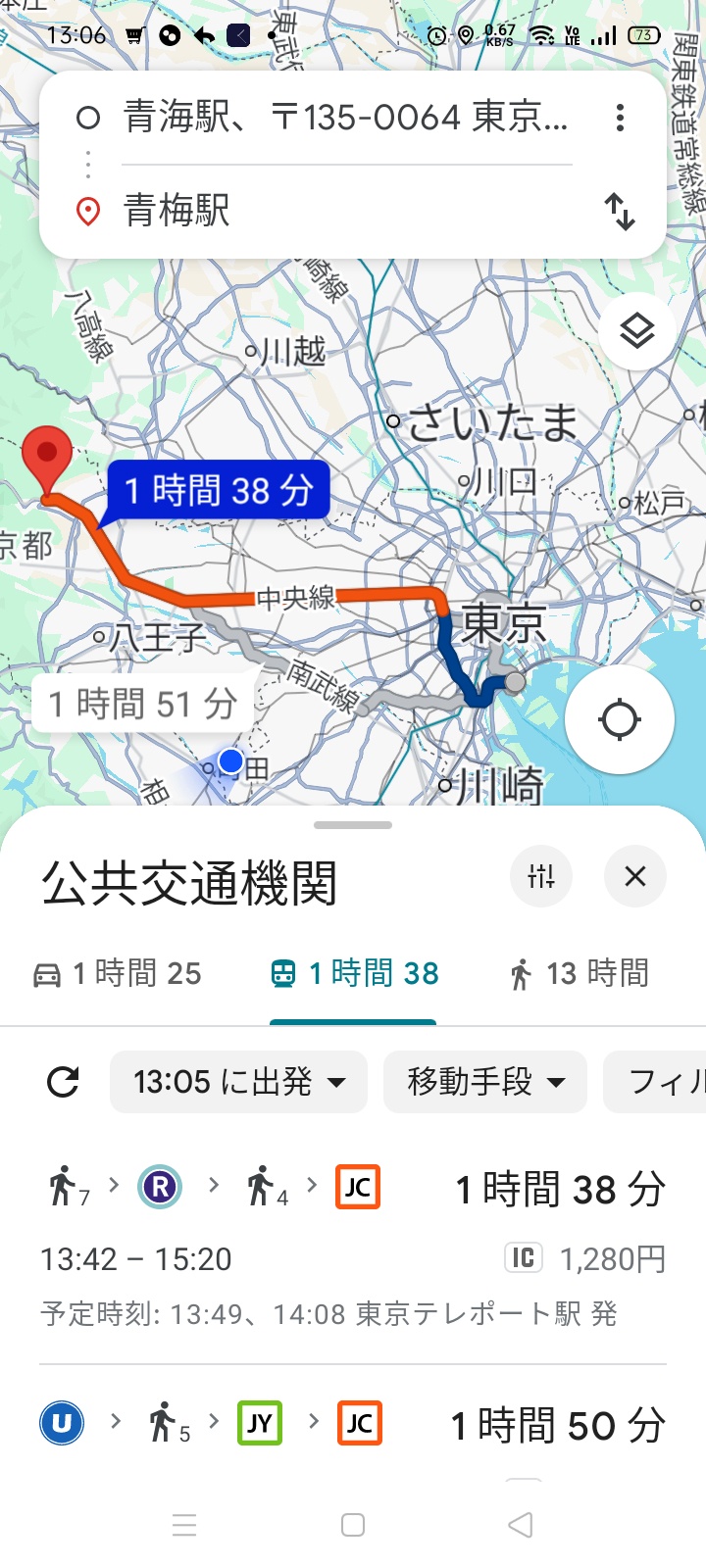
Task: Select the alternate 1時間51分 route on map
Action: 143,703
